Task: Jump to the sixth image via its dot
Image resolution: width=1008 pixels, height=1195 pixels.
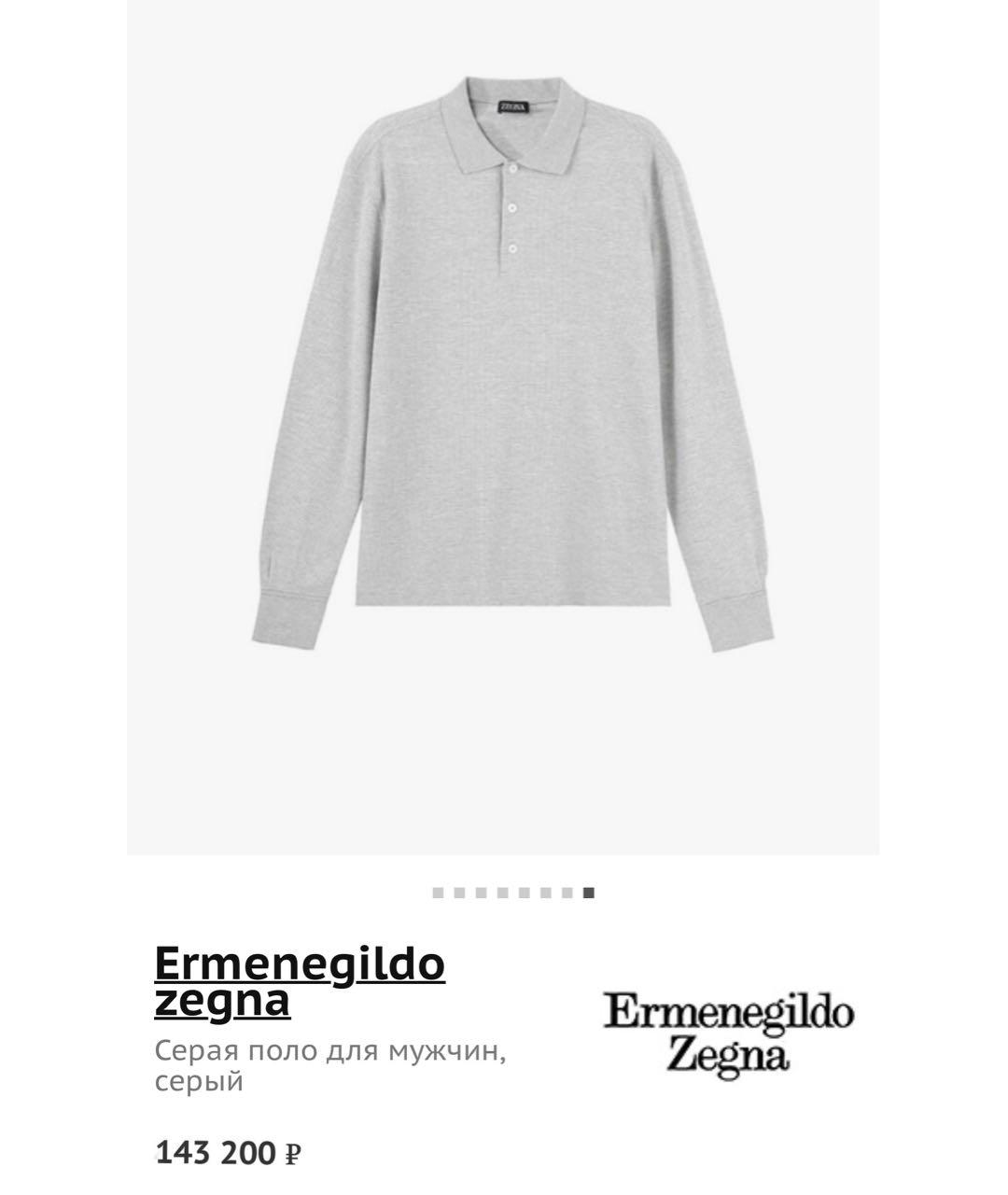Action: coord(545,892)
